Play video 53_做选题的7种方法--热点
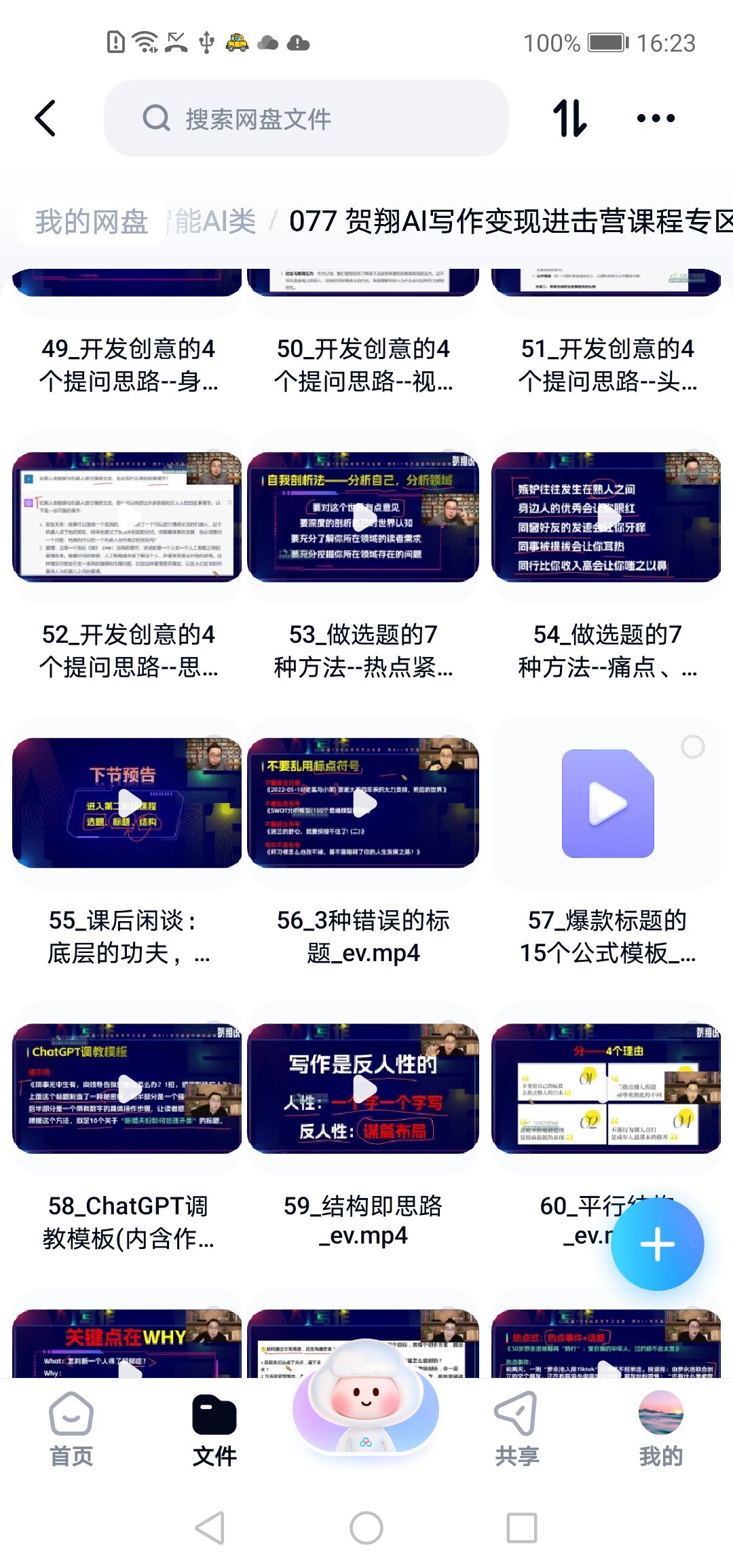Image resolution: width=733 pixels, height=1568 pixels. [x=363, y=517]
